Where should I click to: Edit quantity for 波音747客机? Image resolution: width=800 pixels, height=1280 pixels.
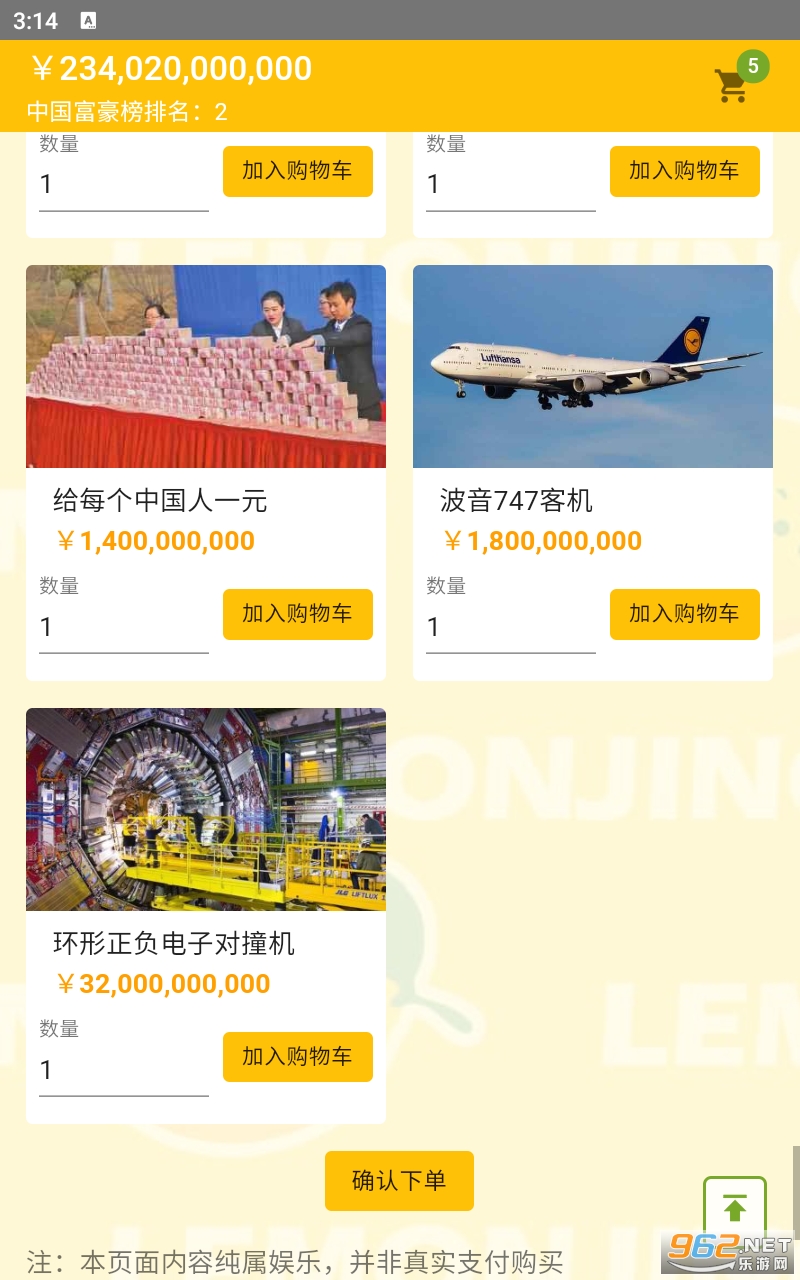tap(510, 628)
